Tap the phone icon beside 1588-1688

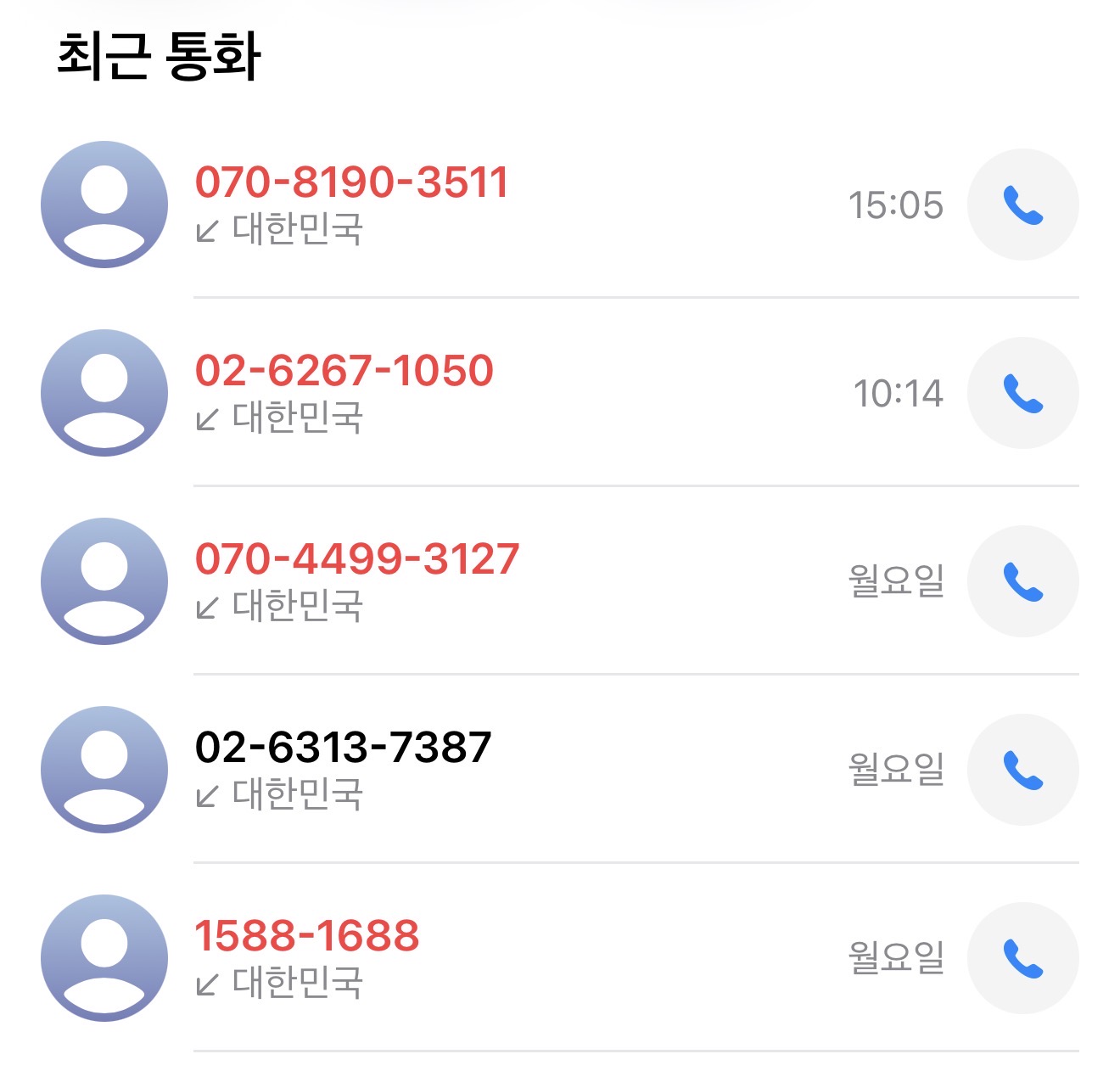click(1022, 958)
